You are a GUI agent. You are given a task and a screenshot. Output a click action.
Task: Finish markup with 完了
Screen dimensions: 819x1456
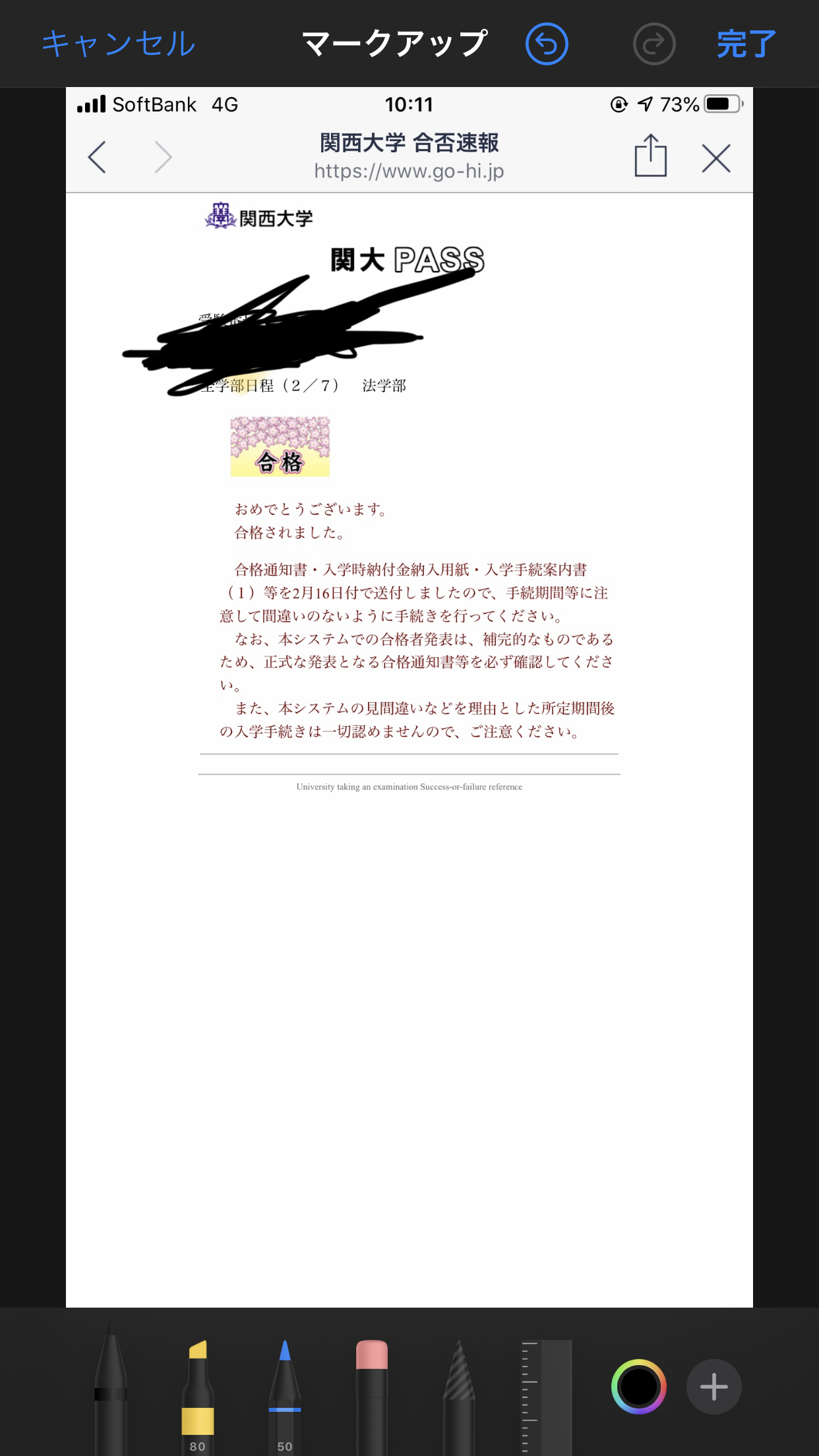pos(746,44)
